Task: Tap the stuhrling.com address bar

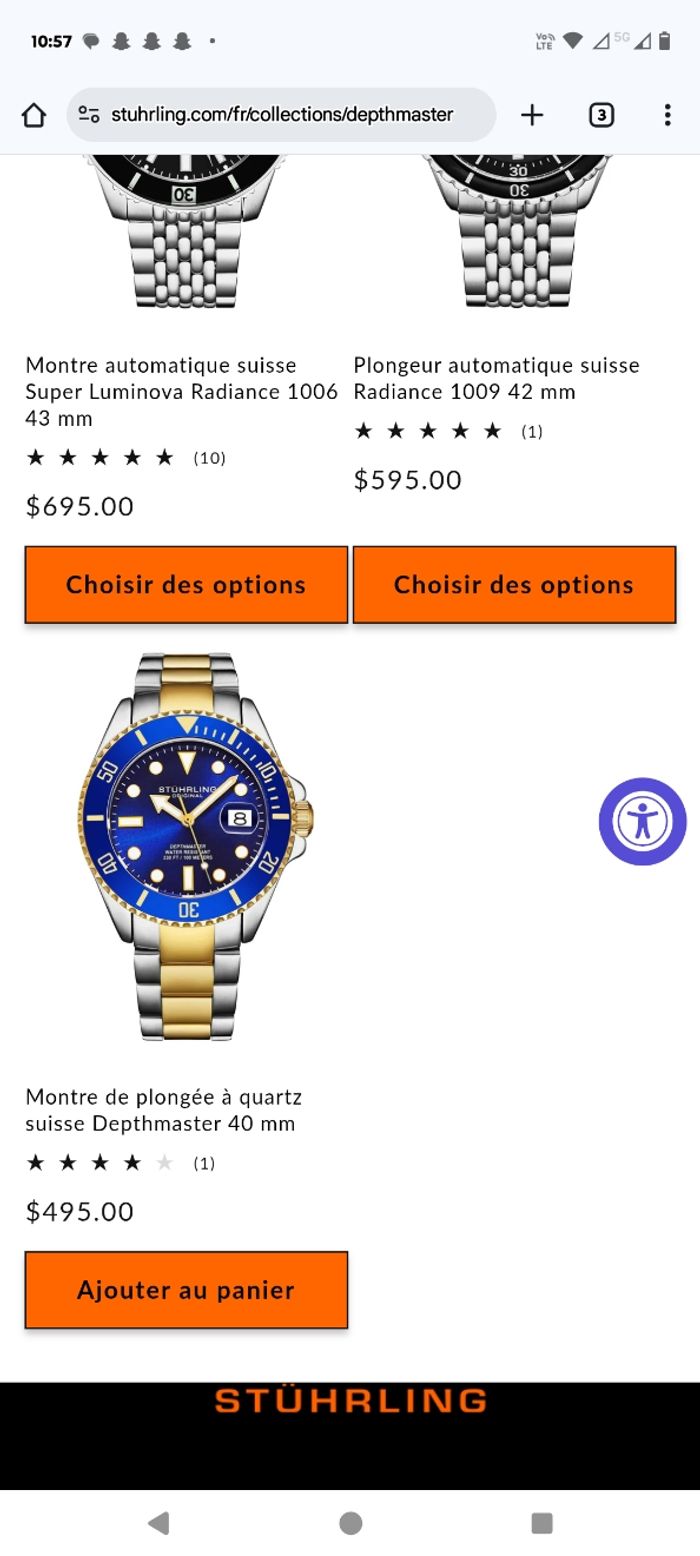Action: (x=282, y=115)
